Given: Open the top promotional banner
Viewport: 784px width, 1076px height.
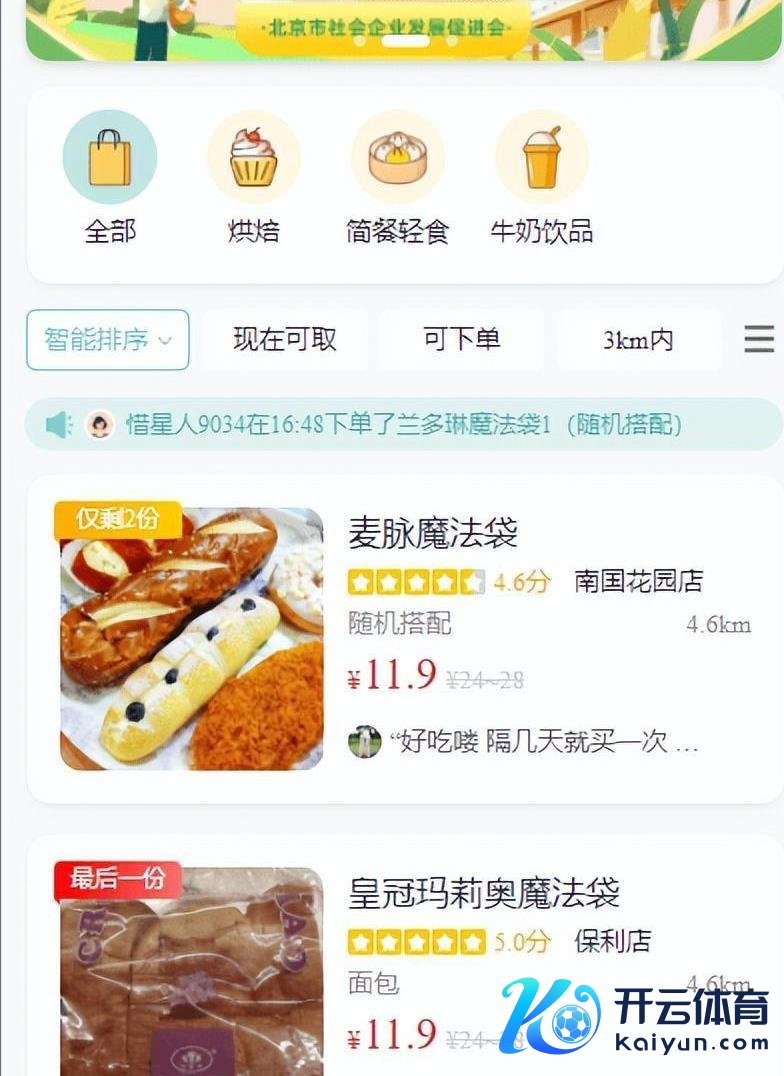Looking at the screenshot, I should (404, 28).
